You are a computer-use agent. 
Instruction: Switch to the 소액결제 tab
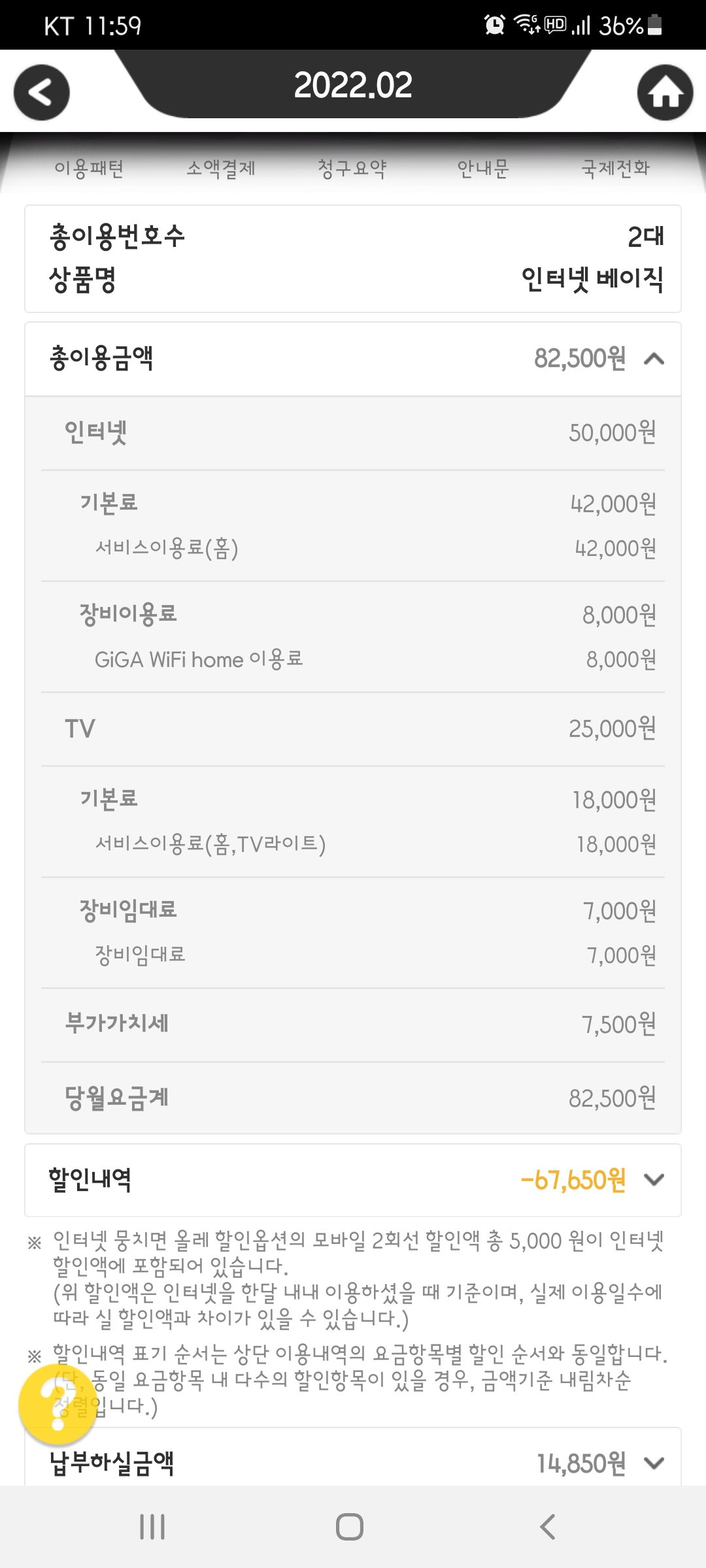(221, 169)
